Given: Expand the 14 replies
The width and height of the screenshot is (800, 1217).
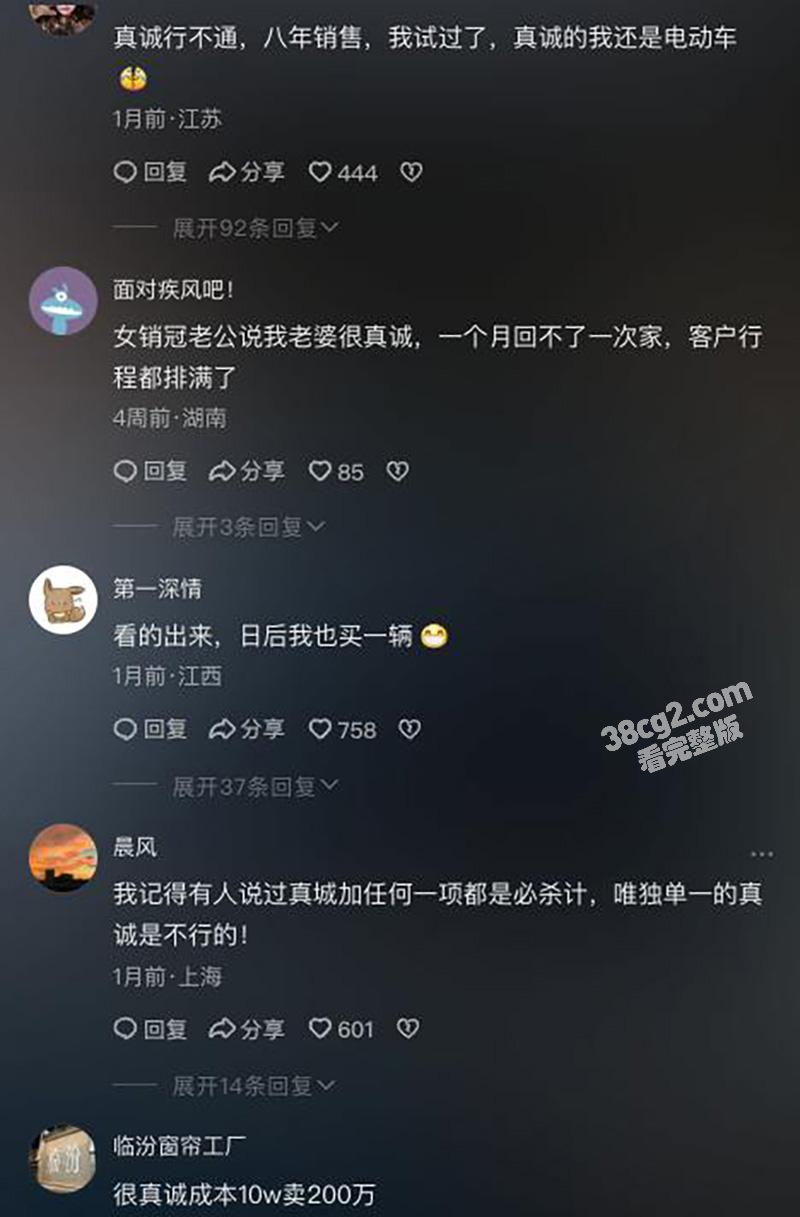Looking at the screenshot, I should 255,1085.
